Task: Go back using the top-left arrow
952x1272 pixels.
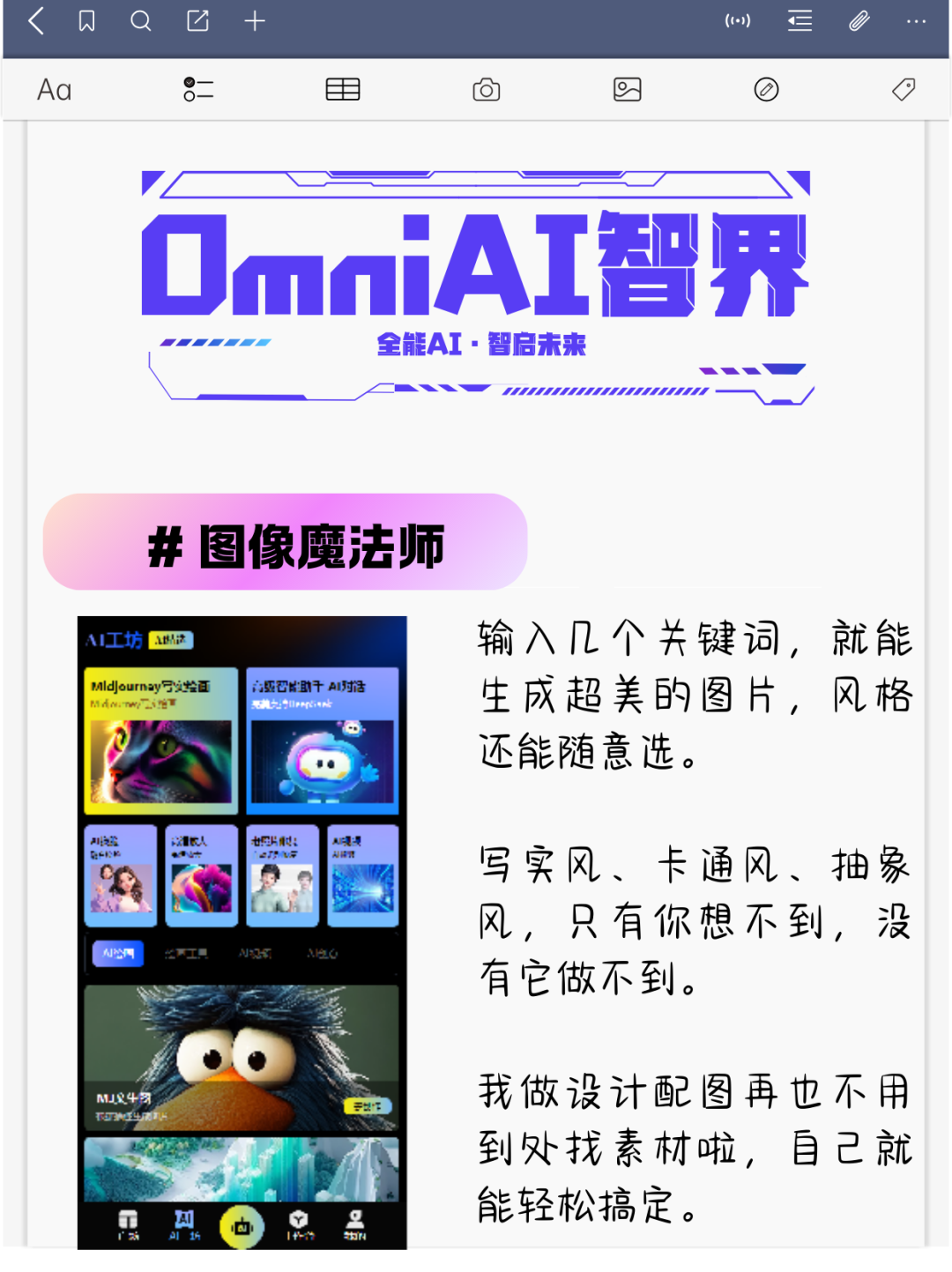Action: 37,21
